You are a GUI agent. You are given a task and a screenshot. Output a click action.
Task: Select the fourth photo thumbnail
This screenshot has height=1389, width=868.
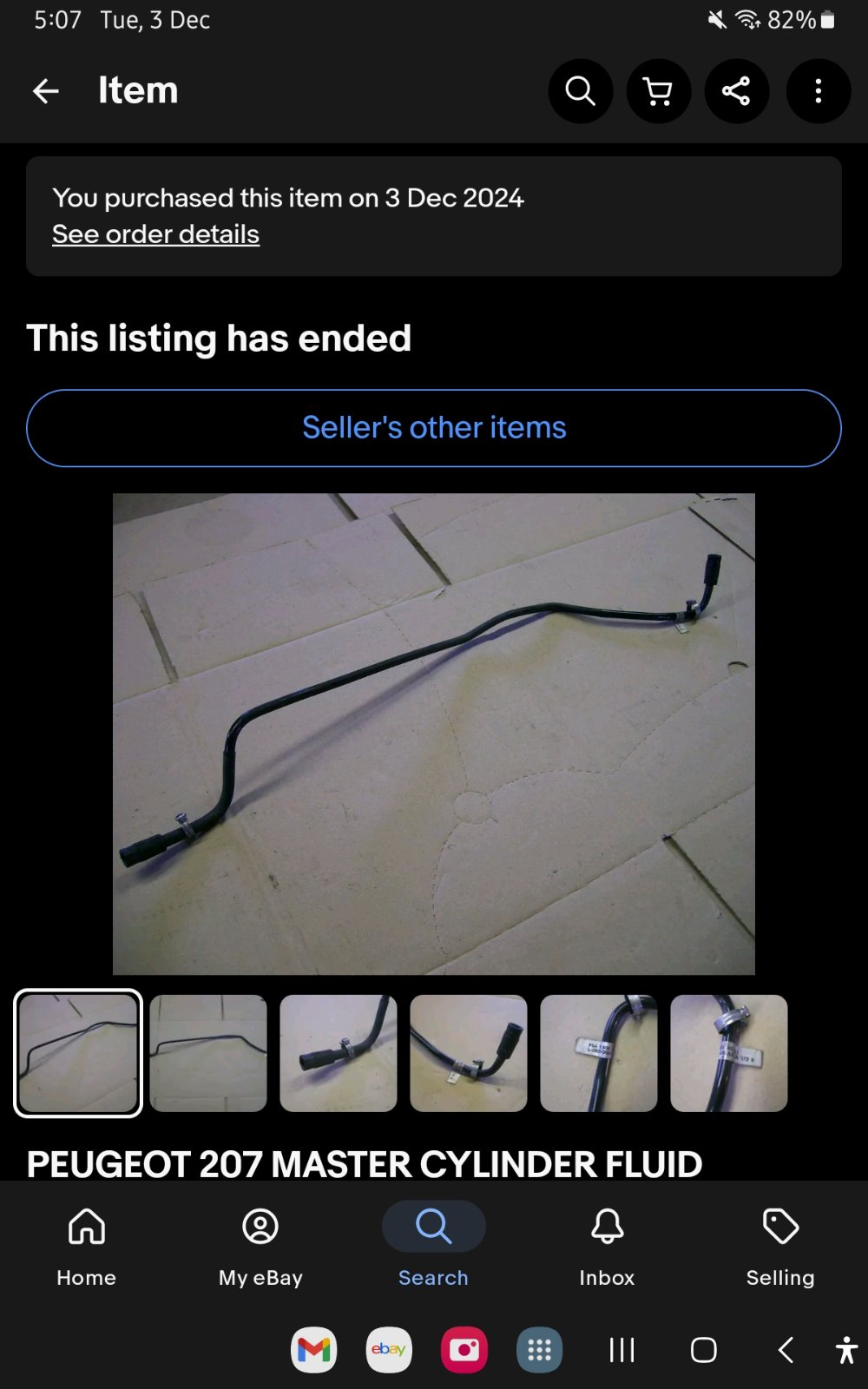coord(469,1053)
